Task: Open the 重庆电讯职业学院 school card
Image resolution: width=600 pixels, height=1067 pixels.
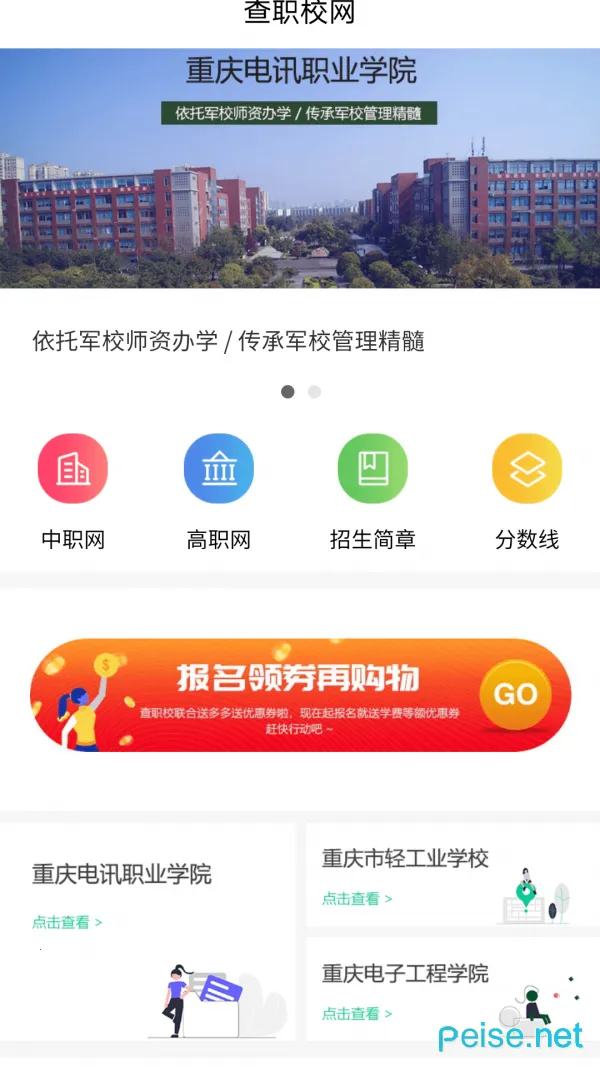Action: tap(147, 930)
